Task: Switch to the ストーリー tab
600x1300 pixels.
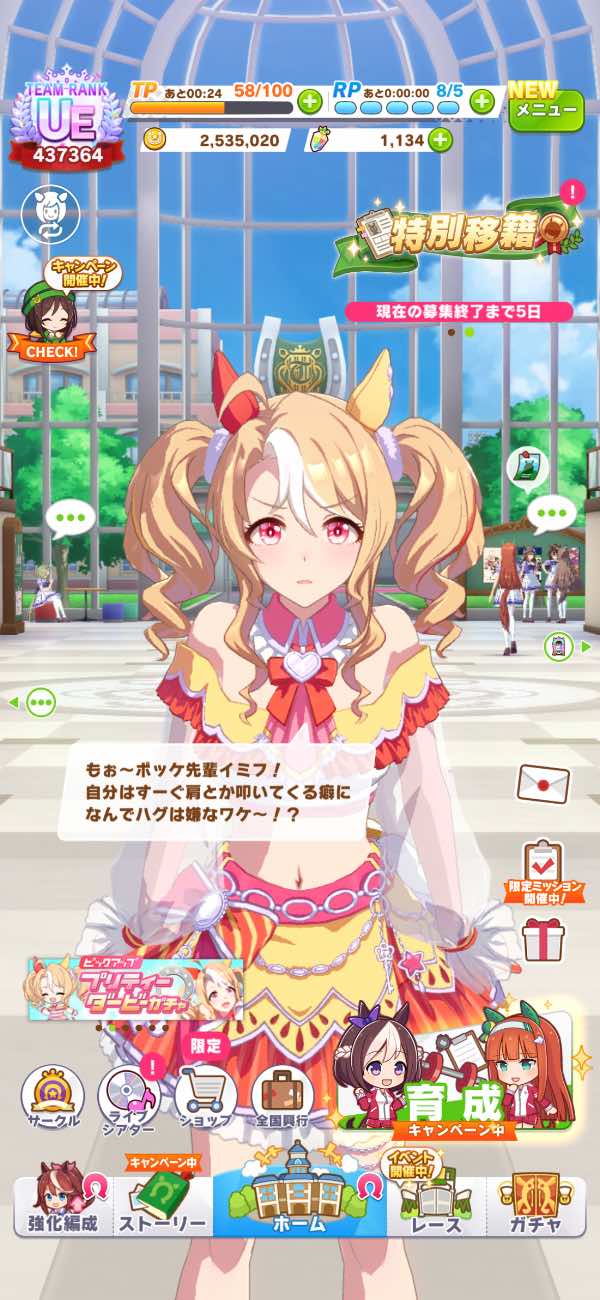Action: tap(162, 1205)
